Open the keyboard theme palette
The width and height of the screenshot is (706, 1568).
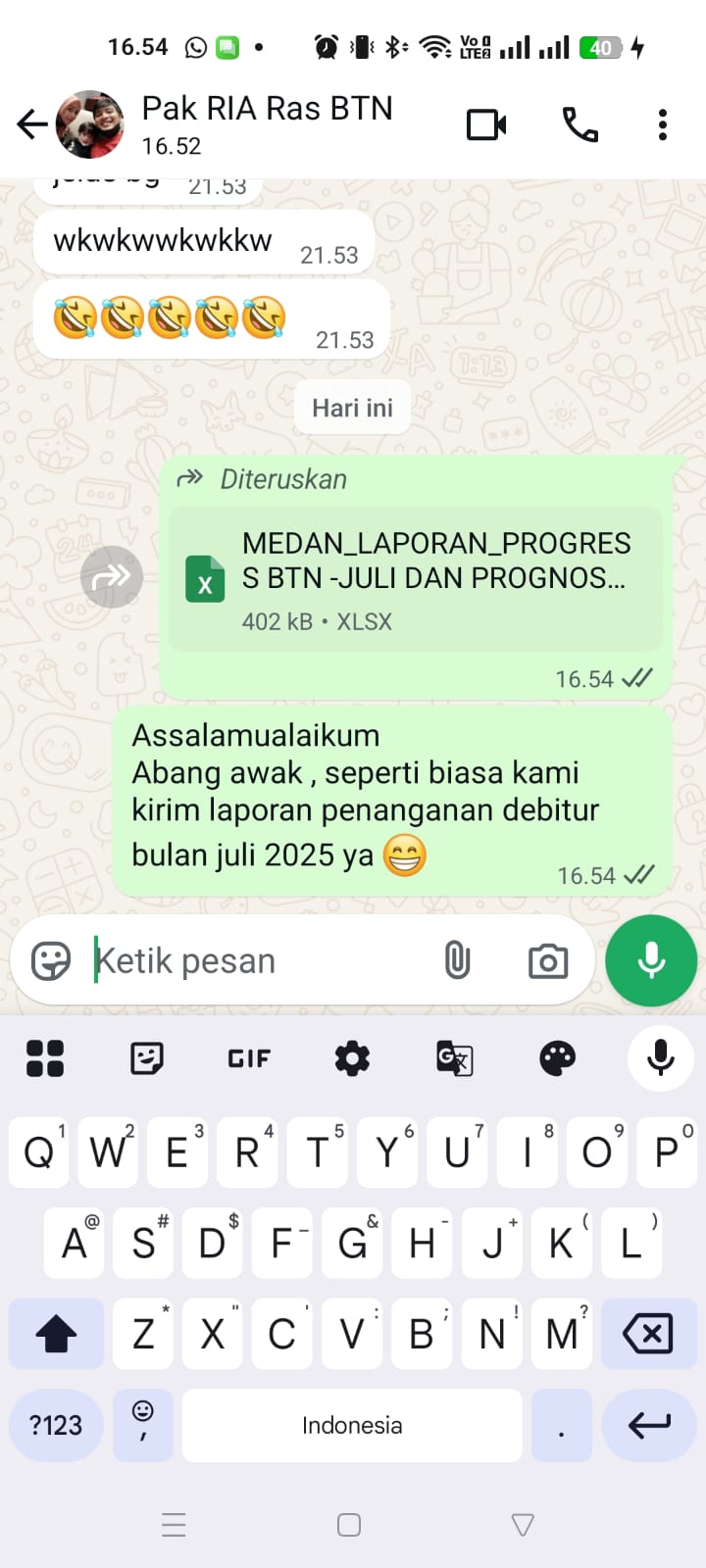point(558,1058)
